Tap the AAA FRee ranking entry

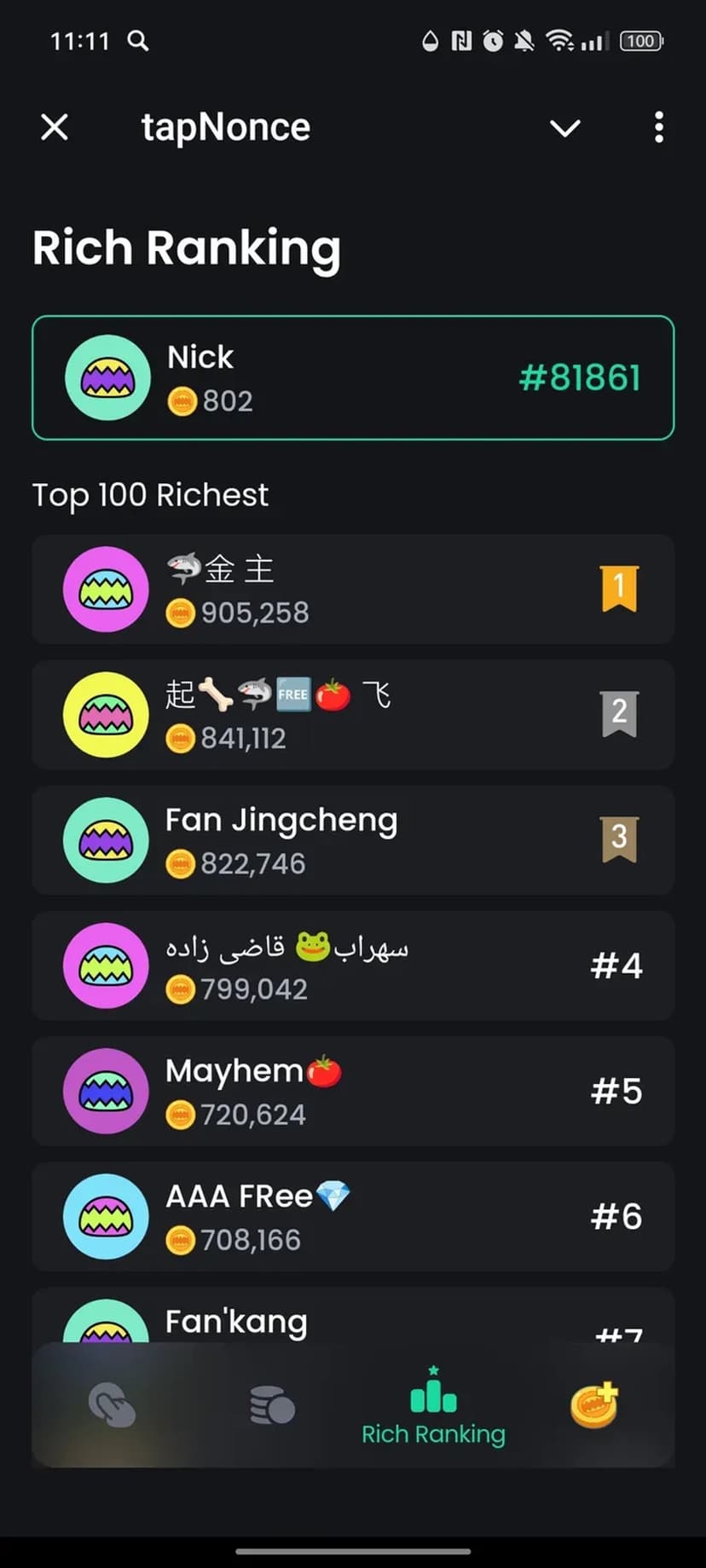pos(353,1216)
